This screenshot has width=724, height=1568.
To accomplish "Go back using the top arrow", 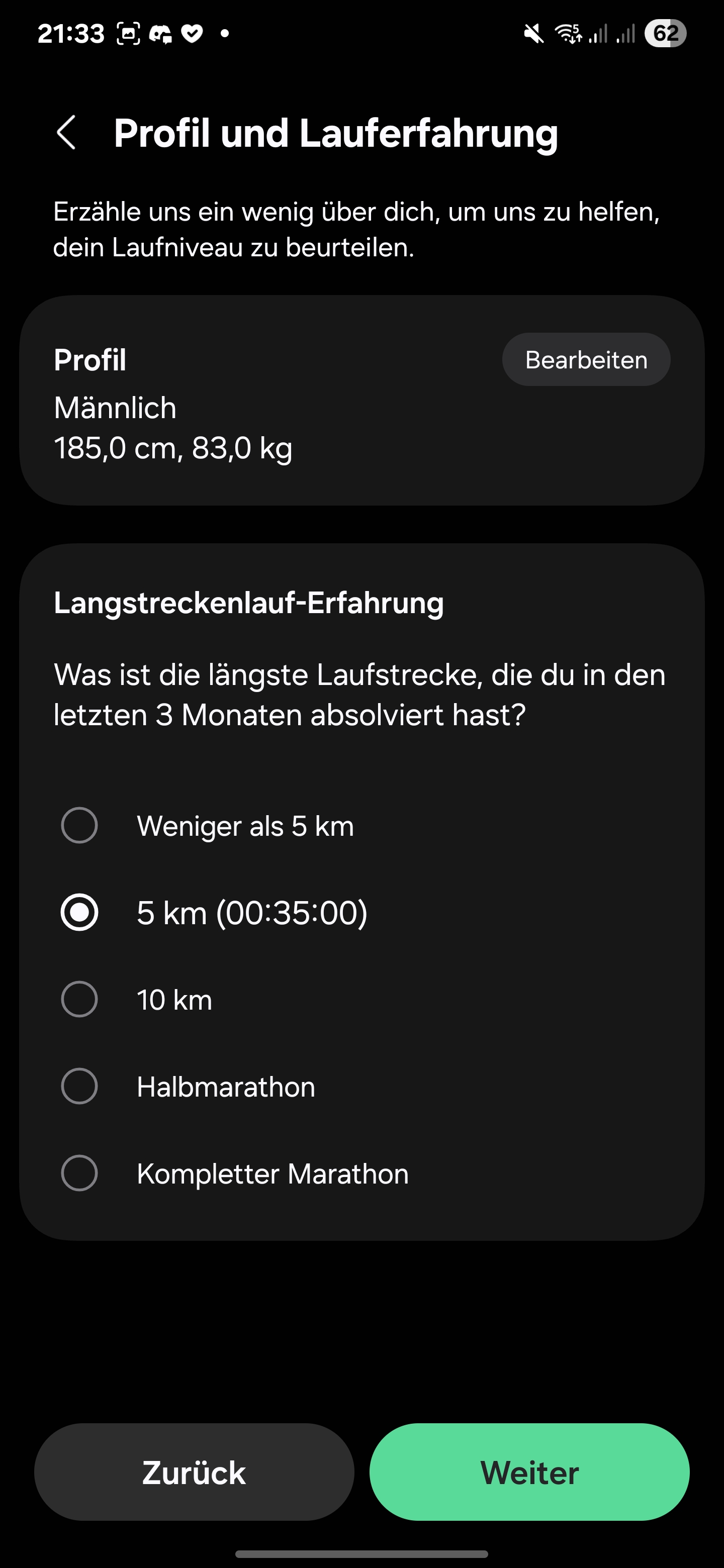I will tap(66, 133).
